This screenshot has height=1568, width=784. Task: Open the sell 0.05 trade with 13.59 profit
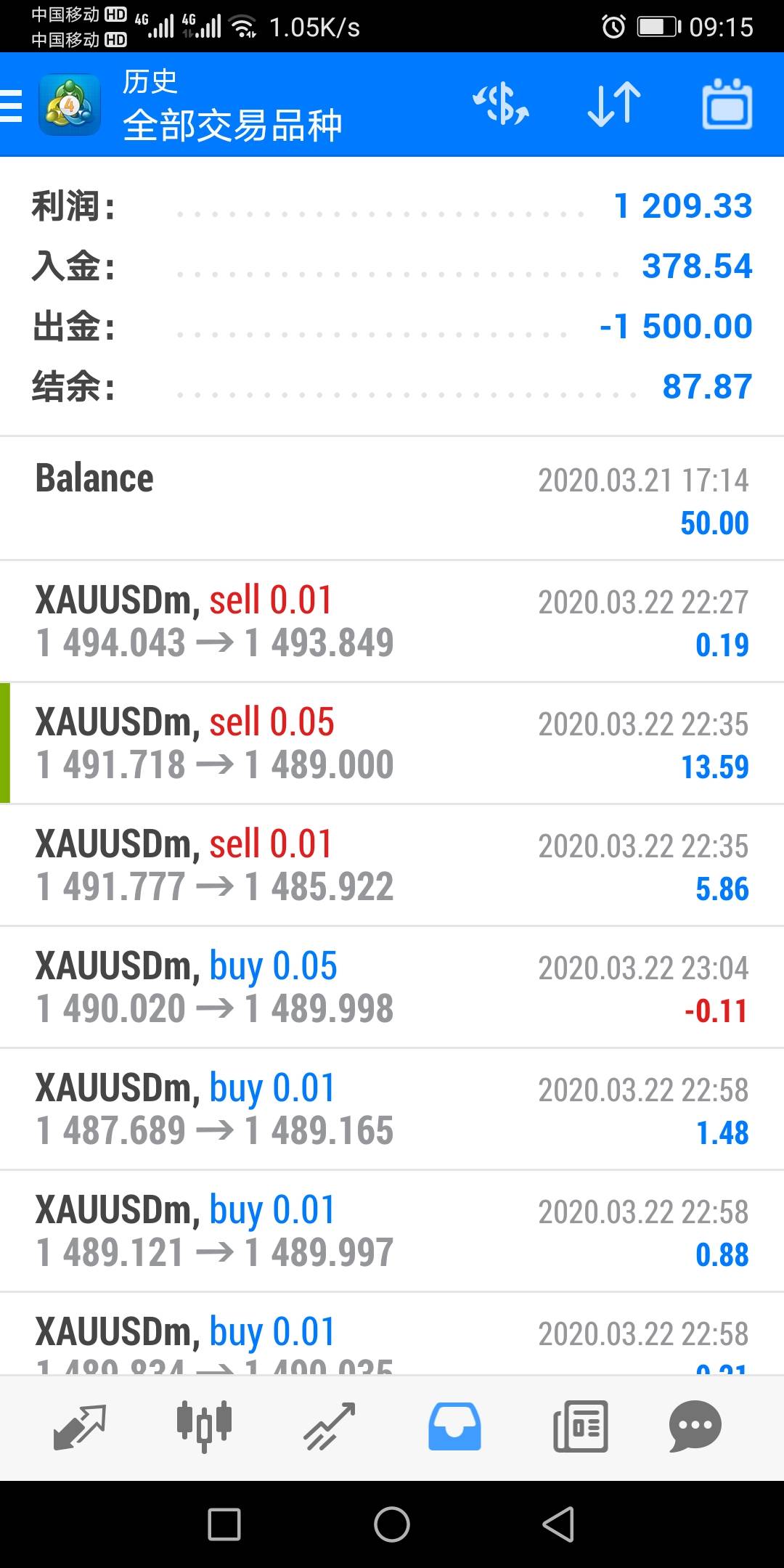392,743
